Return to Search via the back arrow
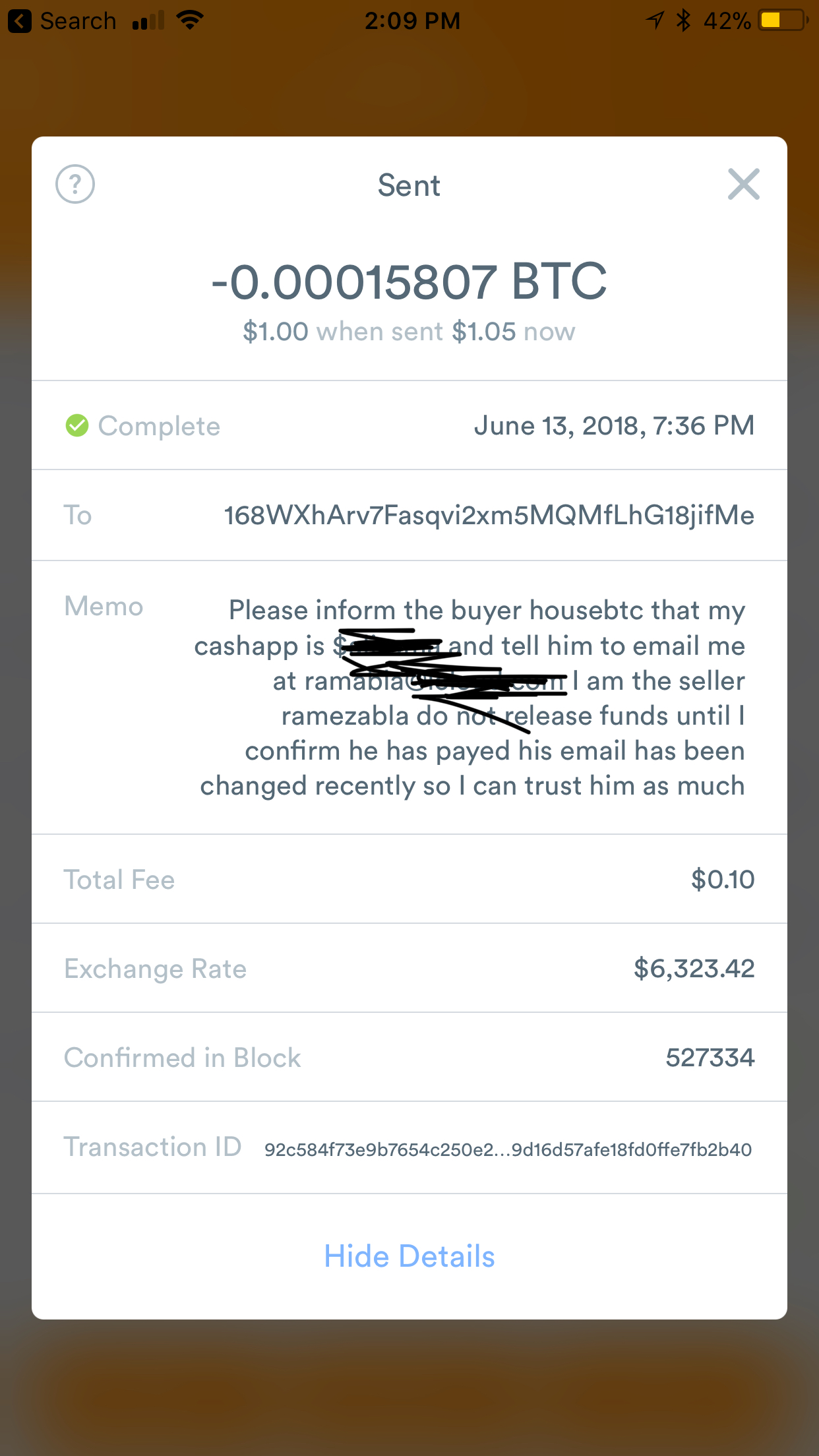Image resolution: width=819 pixels, height=1456 pixels. [20, 21]
